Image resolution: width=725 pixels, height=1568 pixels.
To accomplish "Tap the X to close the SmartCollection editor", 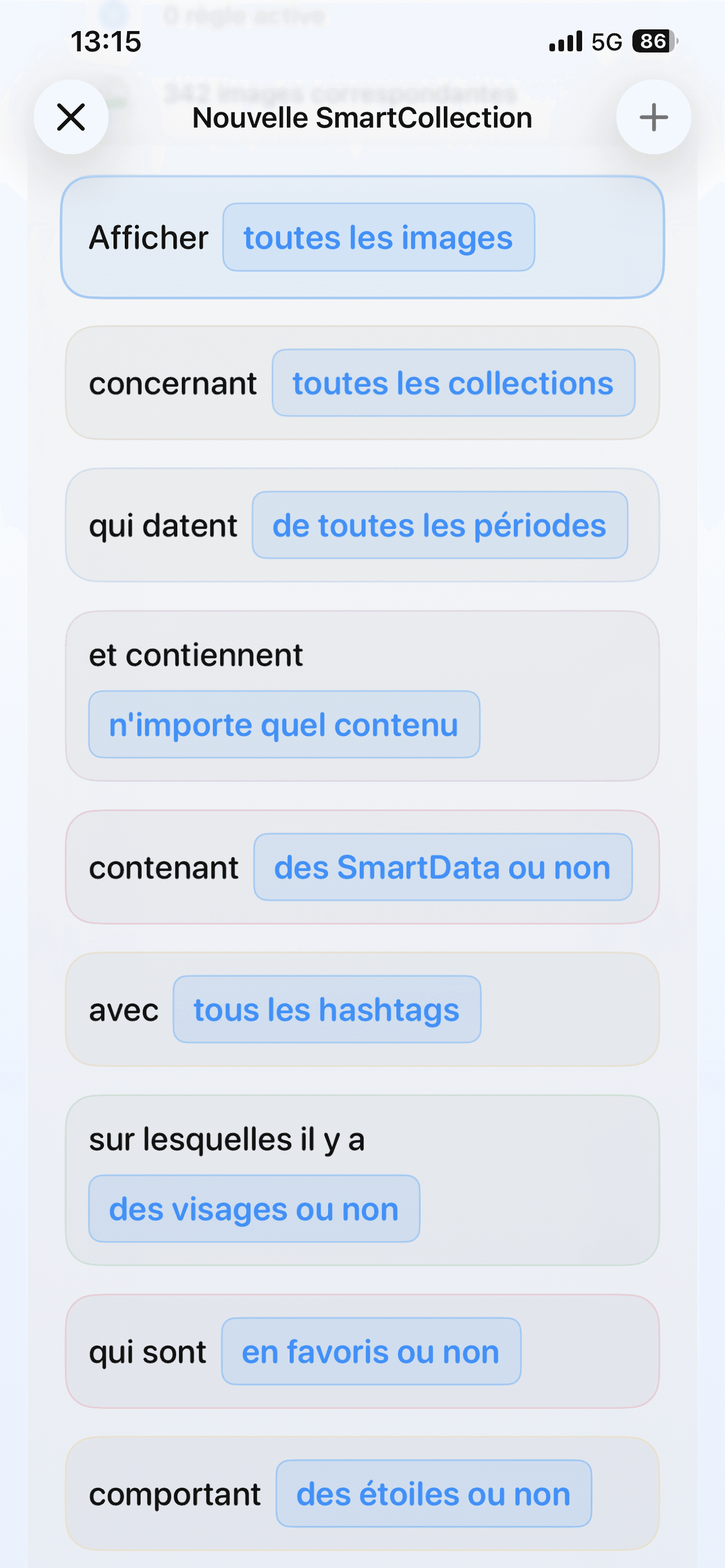I will (71, 117).
